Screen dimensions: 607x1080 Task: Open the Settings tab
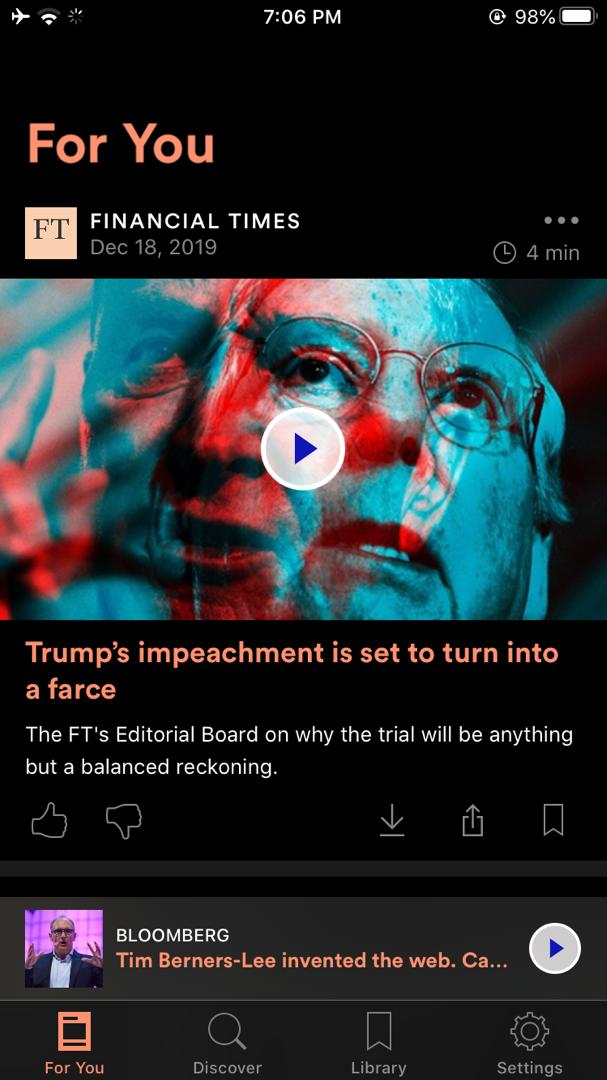pos(529,1042)
